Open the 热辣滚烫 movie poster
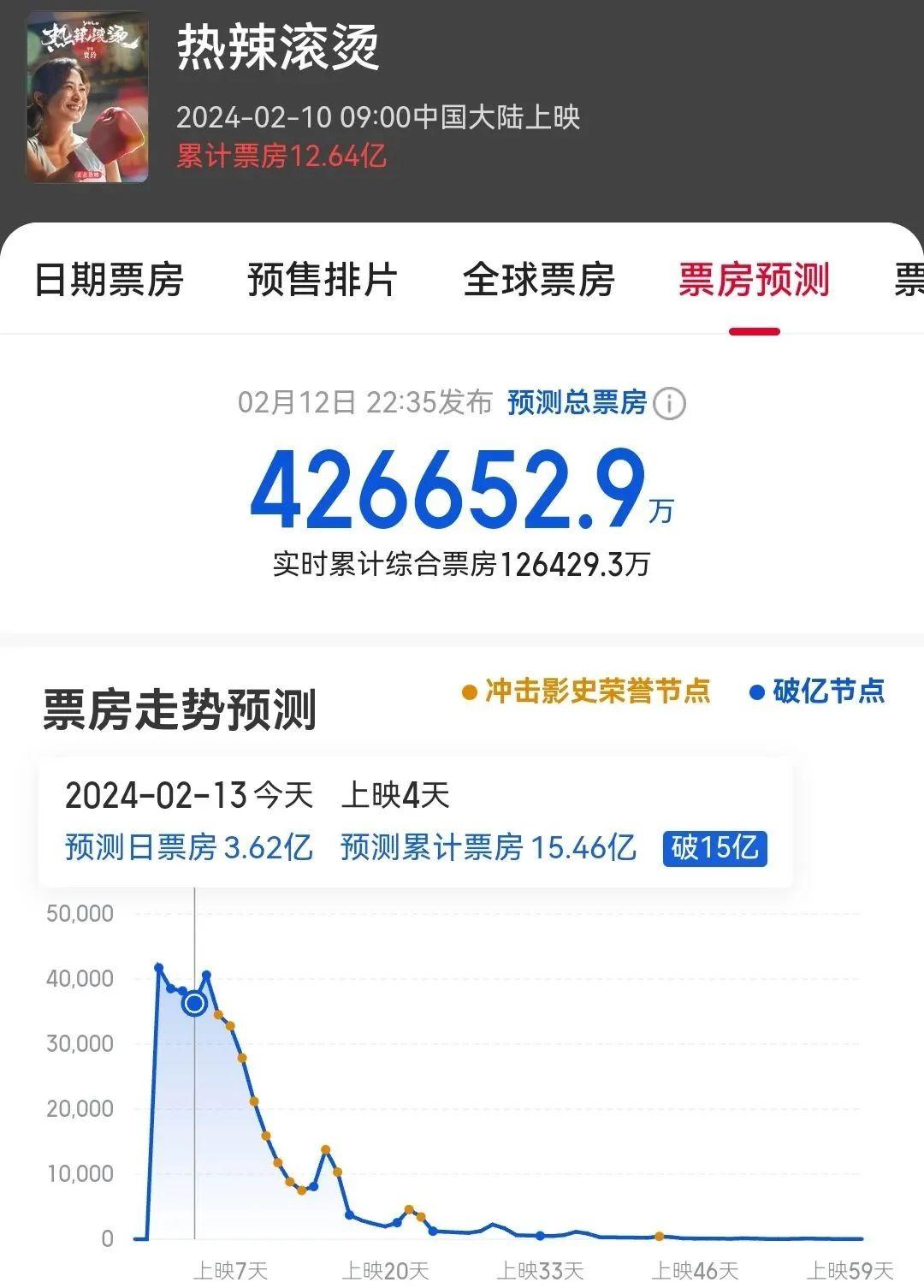Image resolution: width=924 pixels, height=1288 pixels. click(87, 97)
